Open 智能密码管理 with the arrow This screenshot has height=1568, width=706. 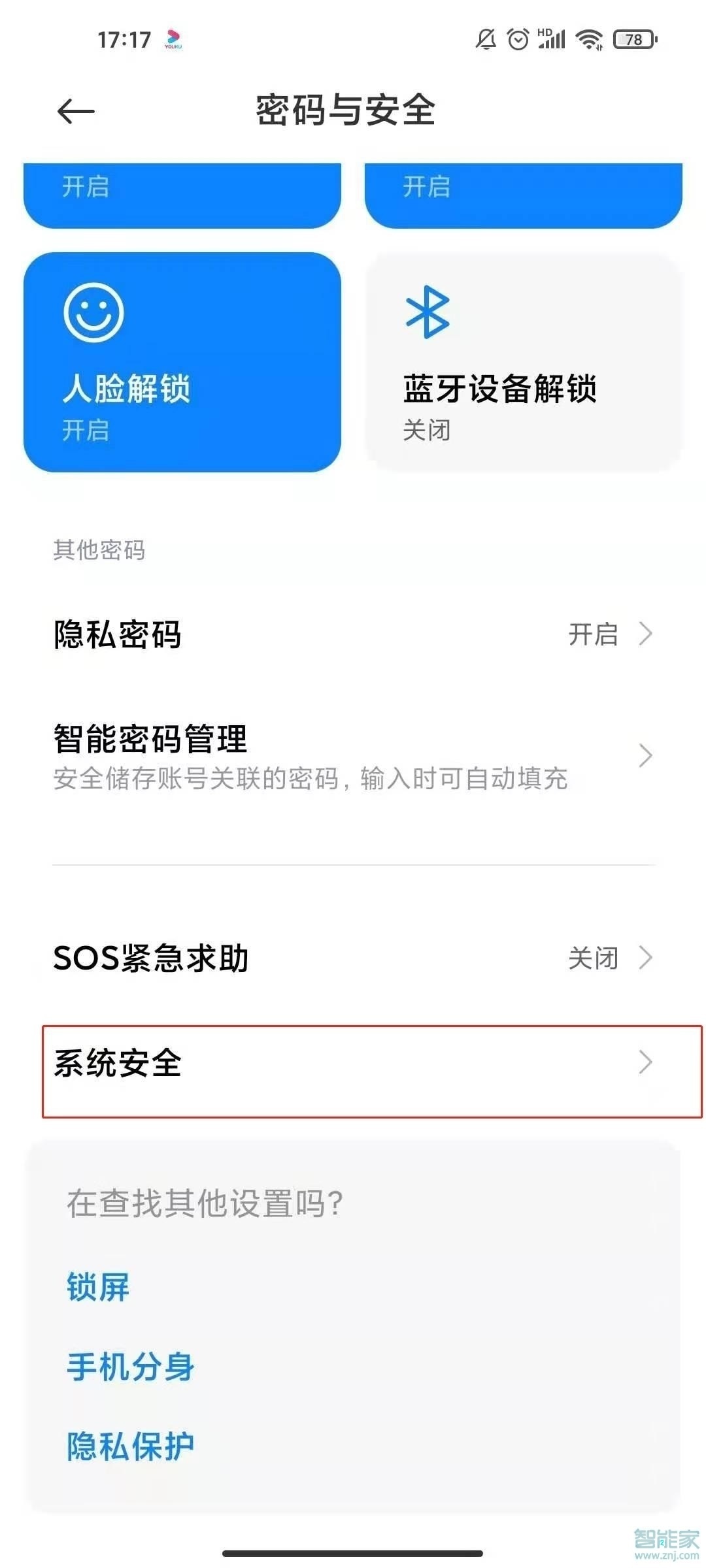coord(646,755)
